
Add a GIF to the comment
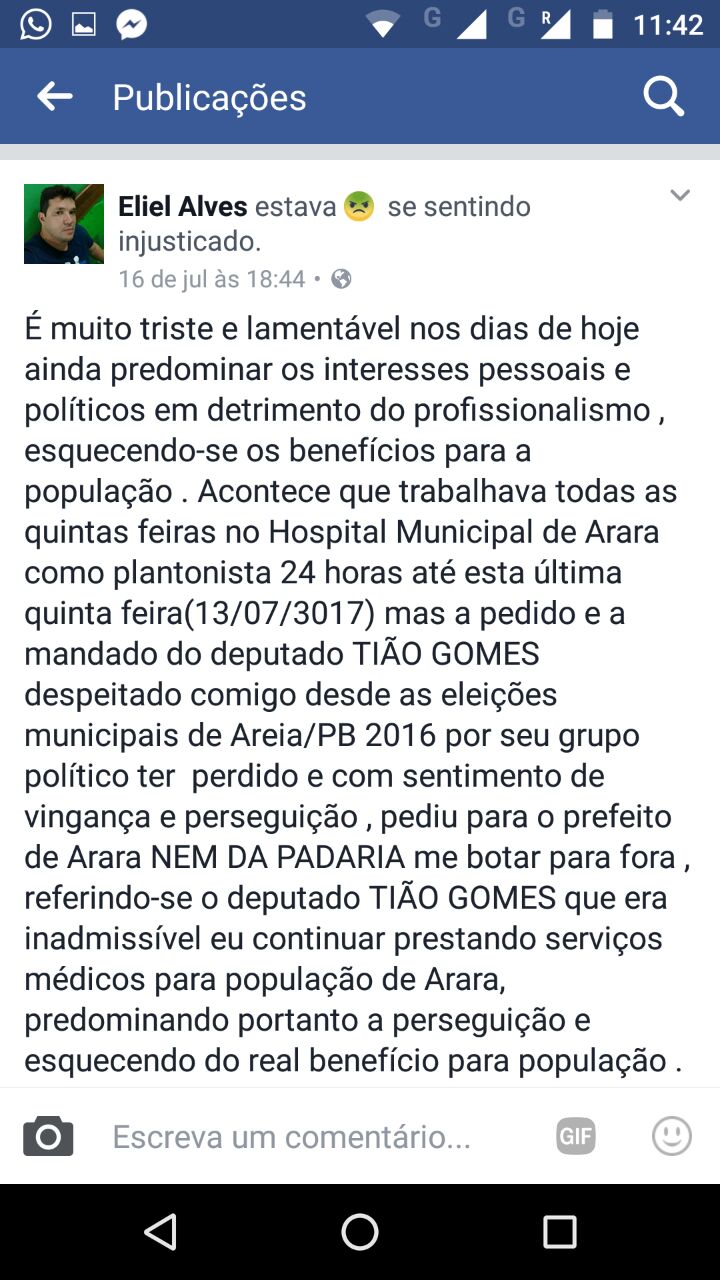(x=577, y=1137)
